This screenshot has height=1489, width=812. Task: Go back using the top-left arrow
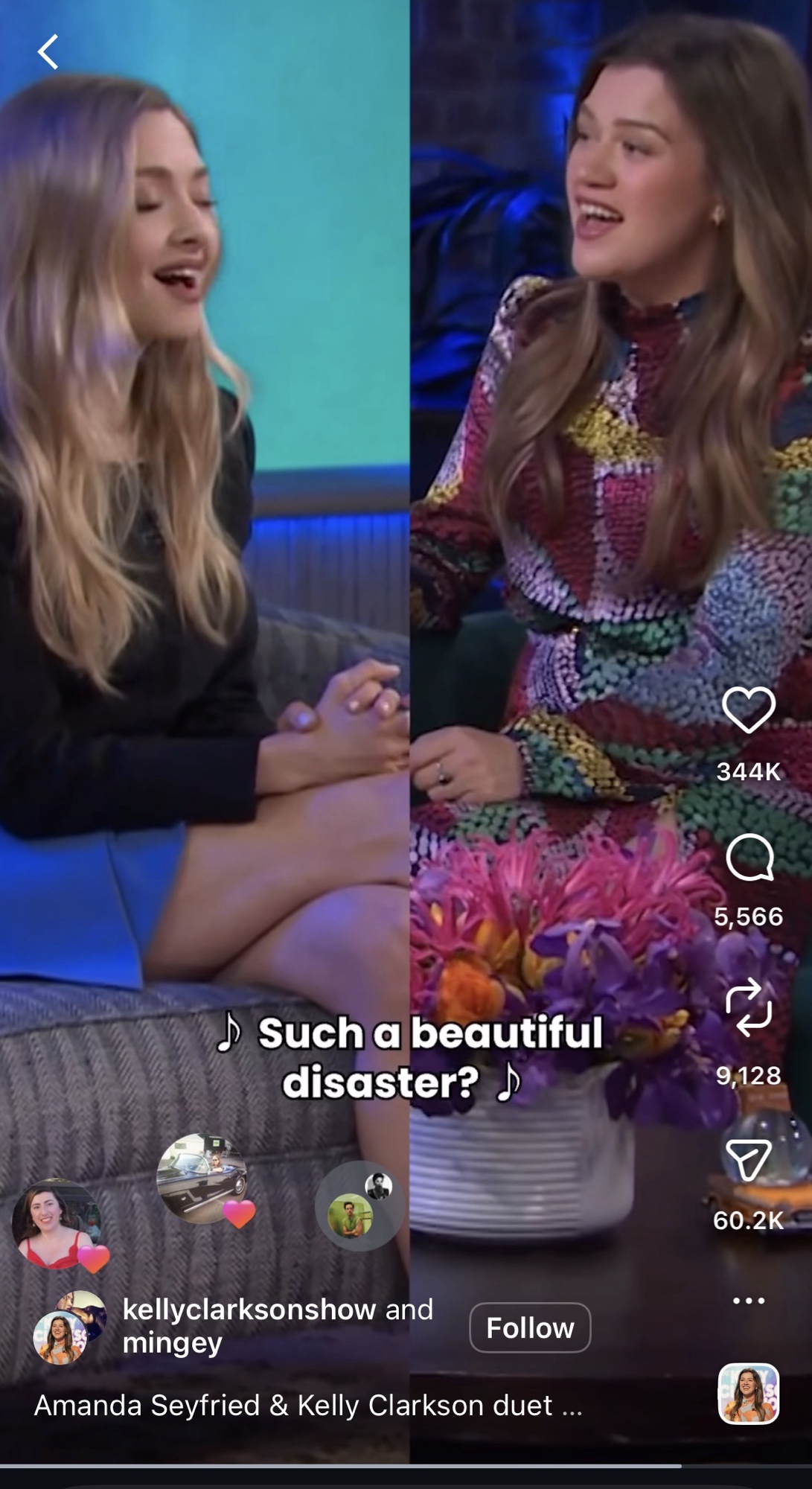point(48,52)
